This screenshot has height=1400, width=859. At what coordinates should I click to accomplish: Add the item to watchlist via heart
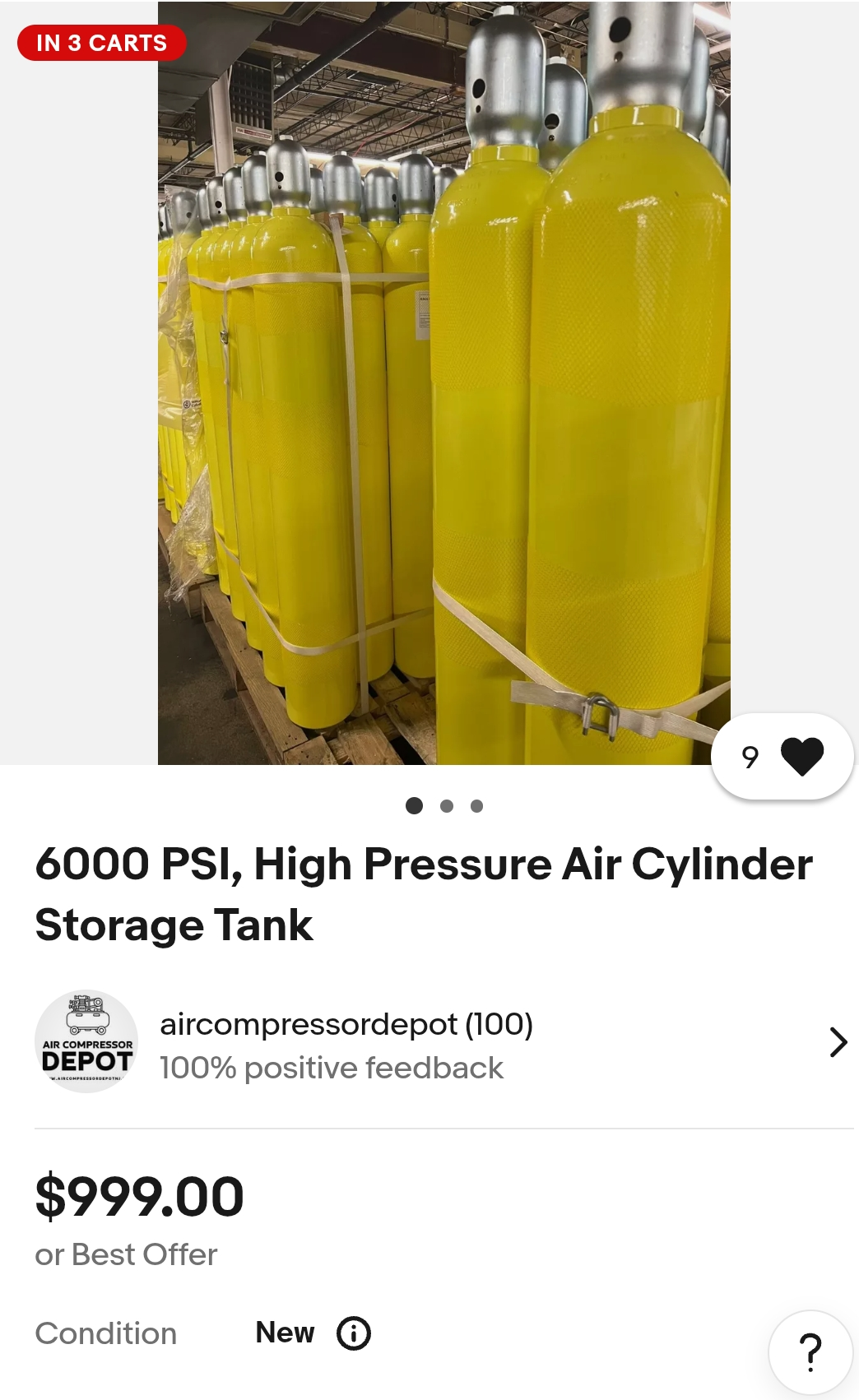click(782, 756)
